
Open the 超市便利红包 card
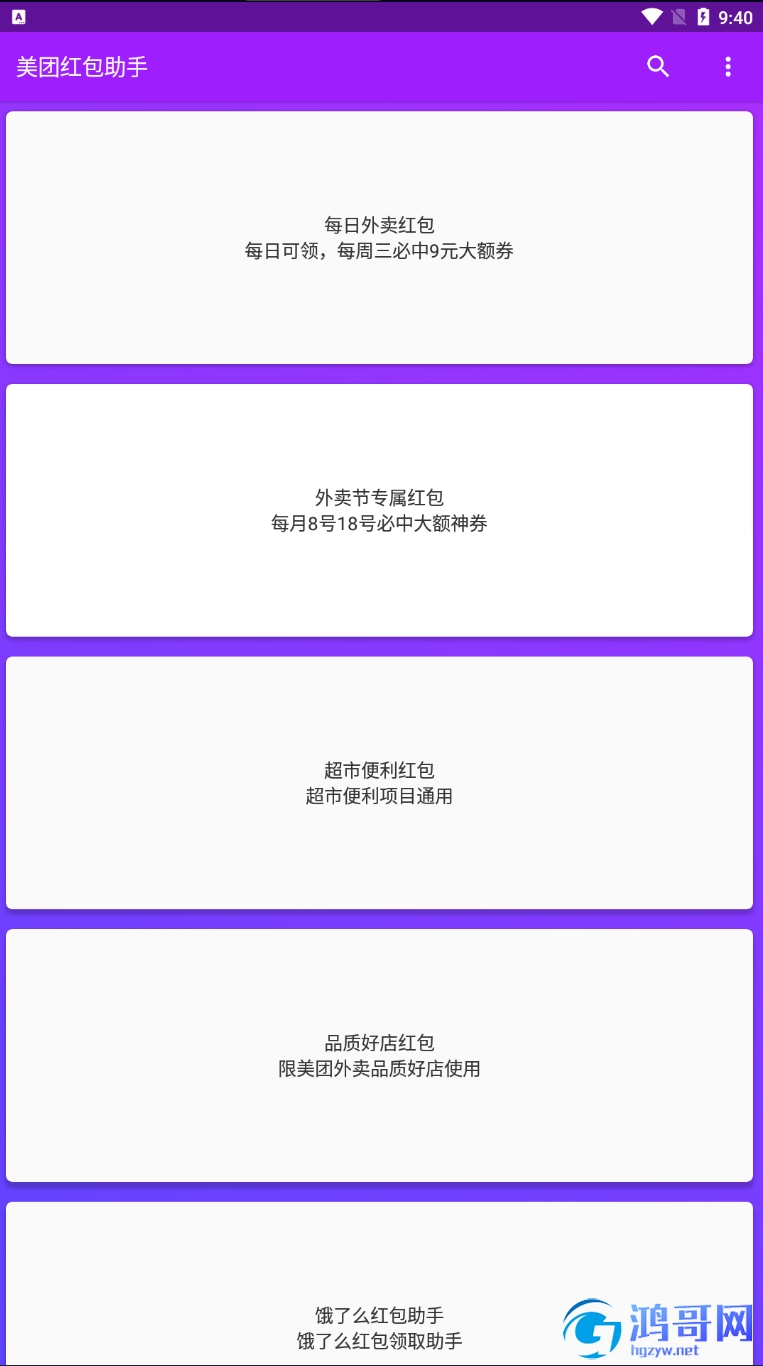379,783
